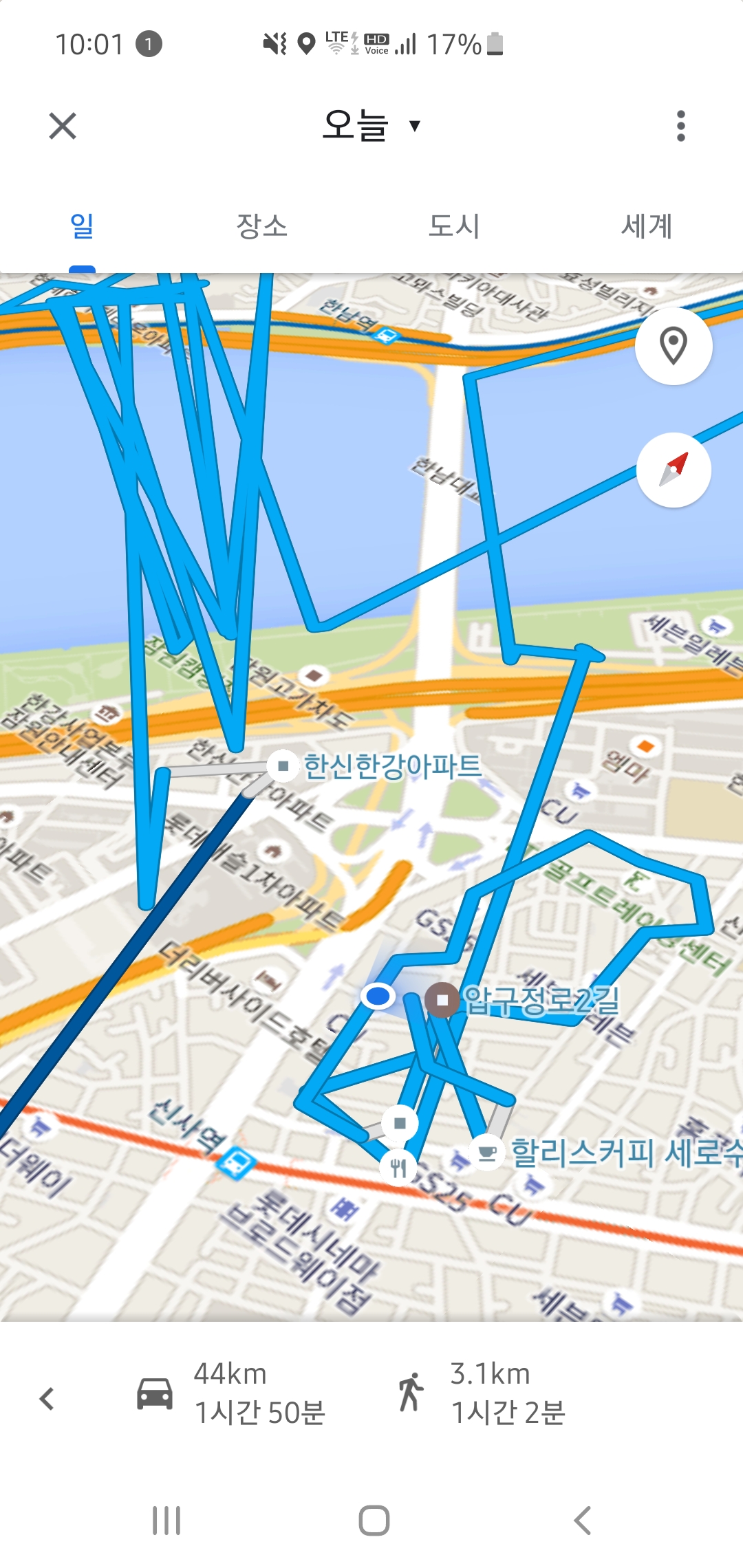
Task: Switch to the 일 tab
Action: tap(82, 226)
